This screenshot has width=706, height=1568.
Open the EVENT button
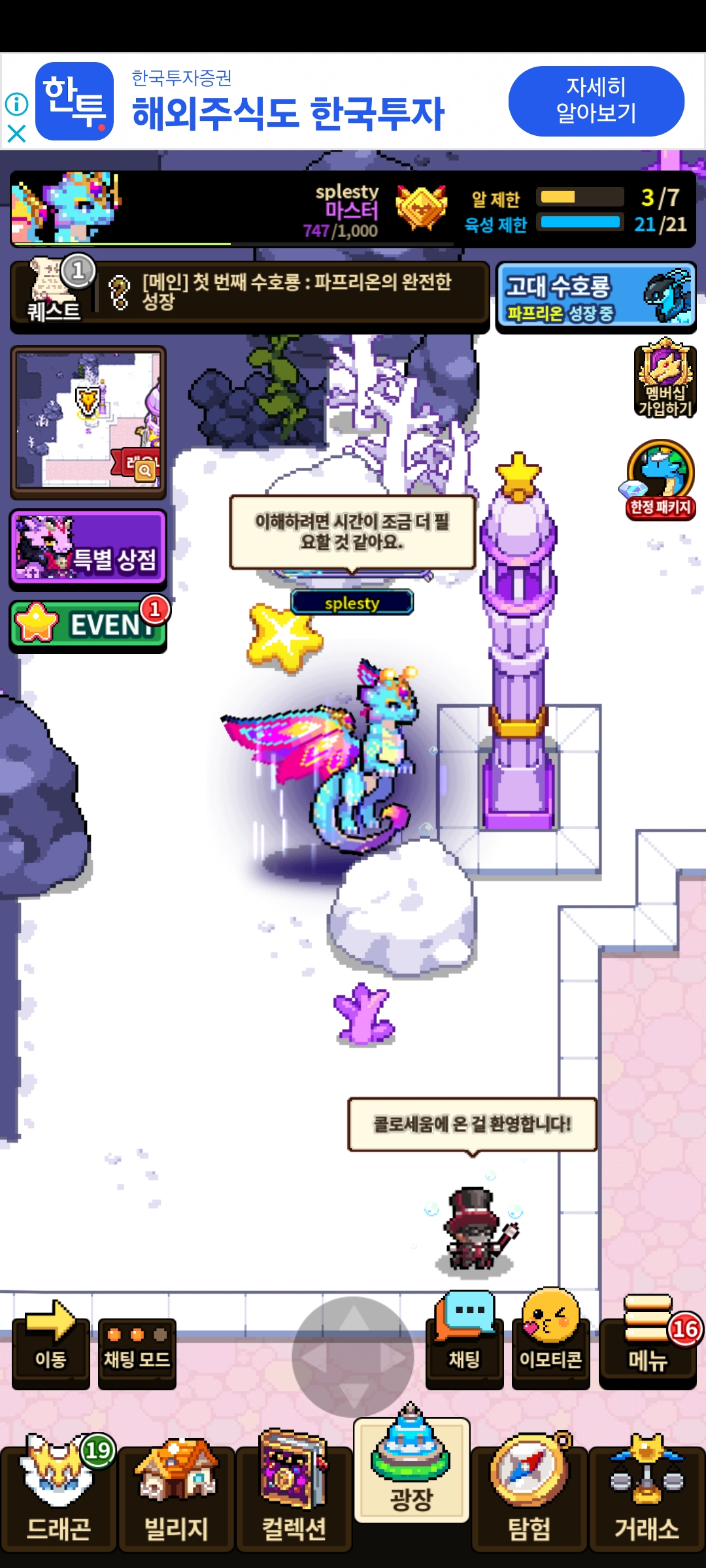pyautogui.click(x=88, y=625)
